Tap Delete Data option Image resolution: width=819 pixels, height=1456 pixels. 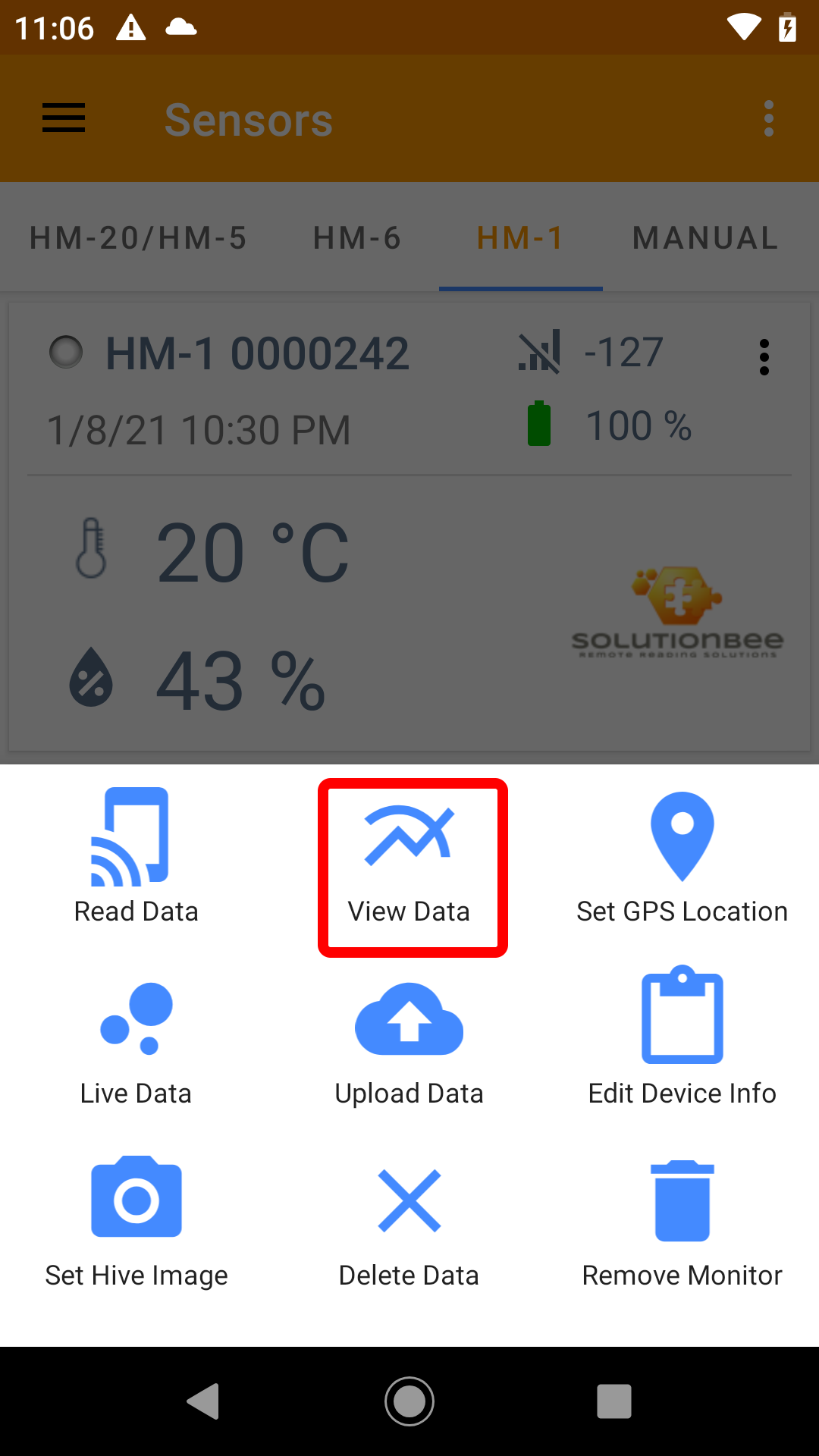[x=409, y=1221]
